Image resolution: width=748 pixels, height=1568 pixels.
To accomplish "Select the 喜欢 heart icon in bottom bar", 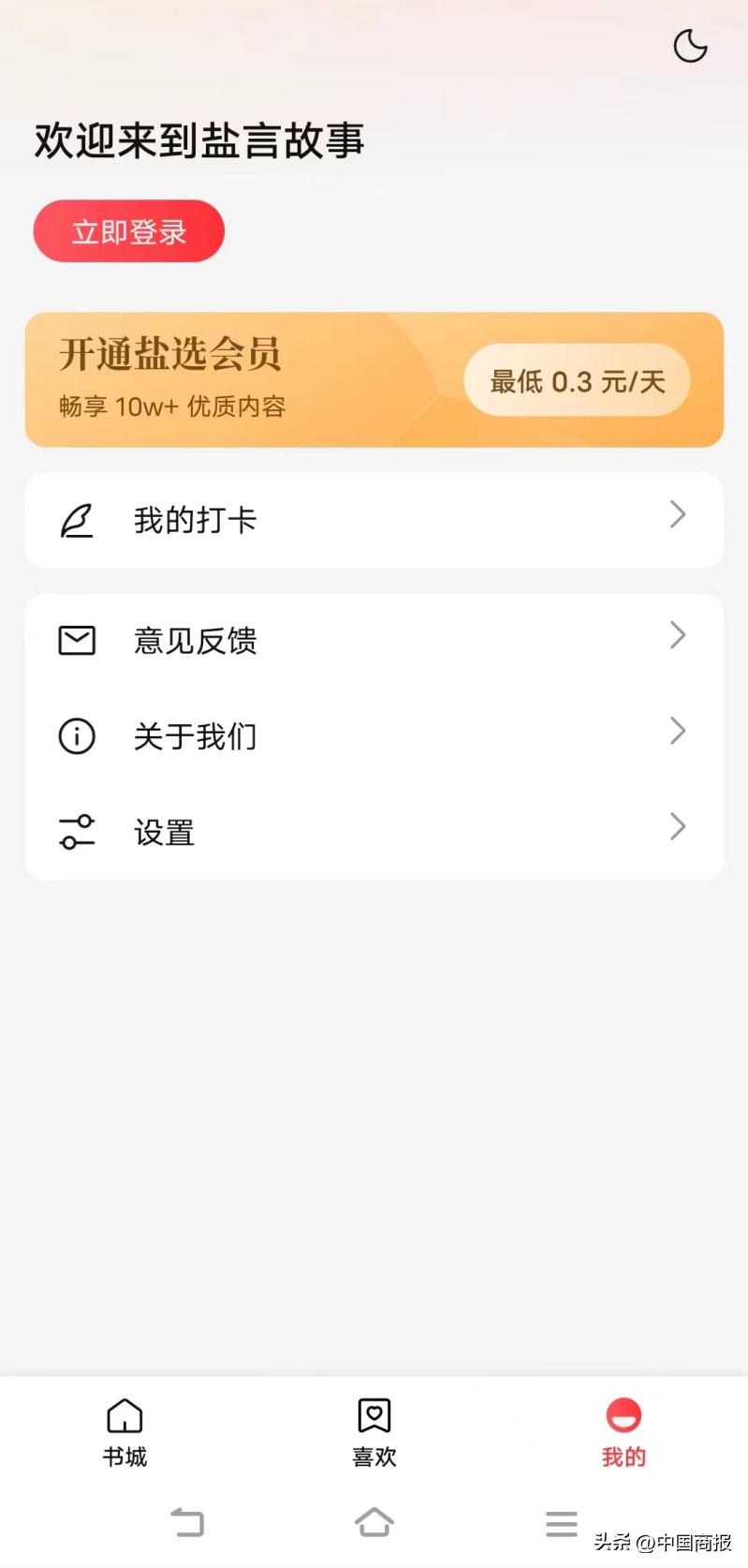I will point(374,1414).
